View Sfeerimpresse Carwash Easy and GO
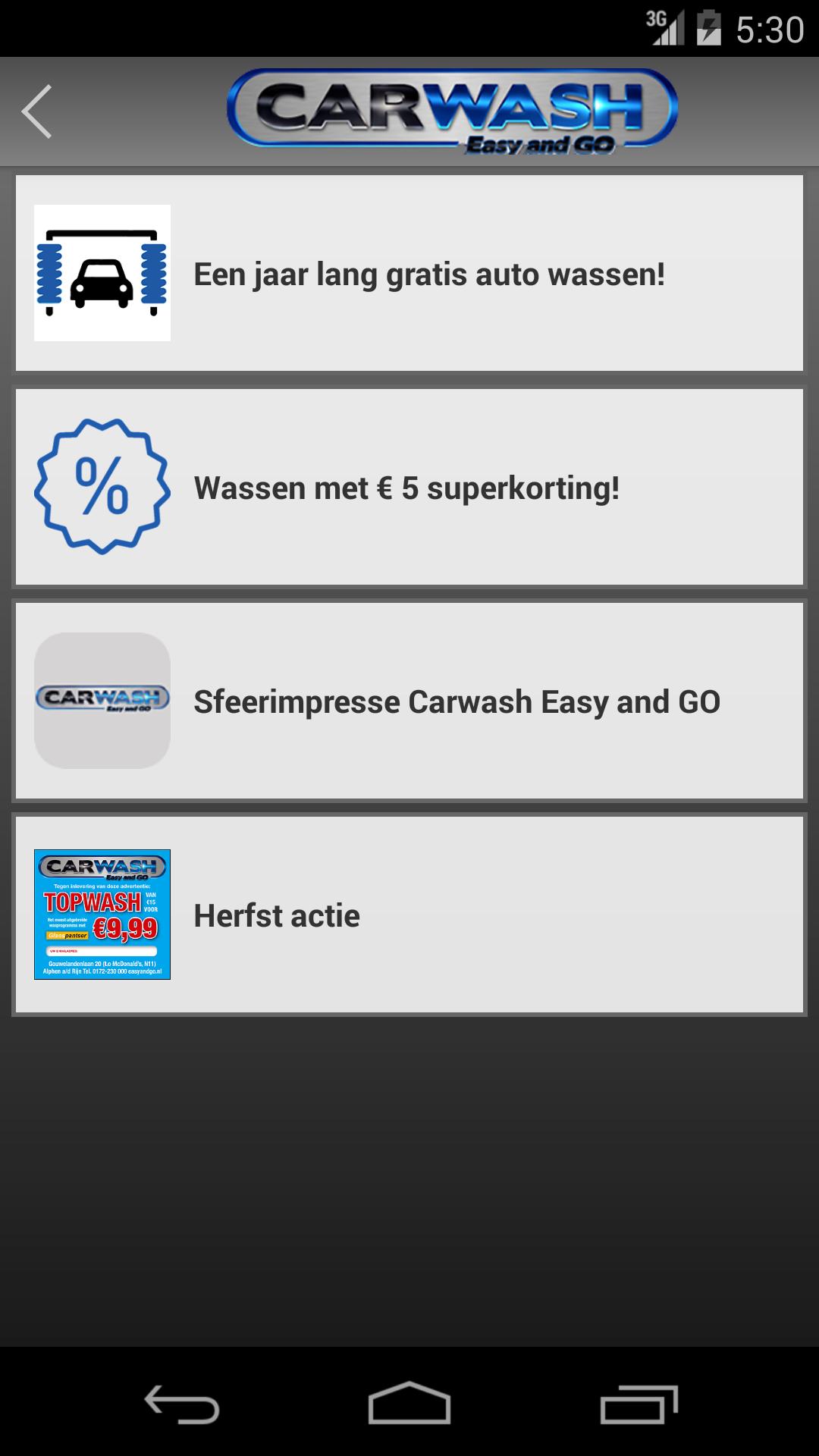Screen dimensions: 819x1456 tap(409, 701)
